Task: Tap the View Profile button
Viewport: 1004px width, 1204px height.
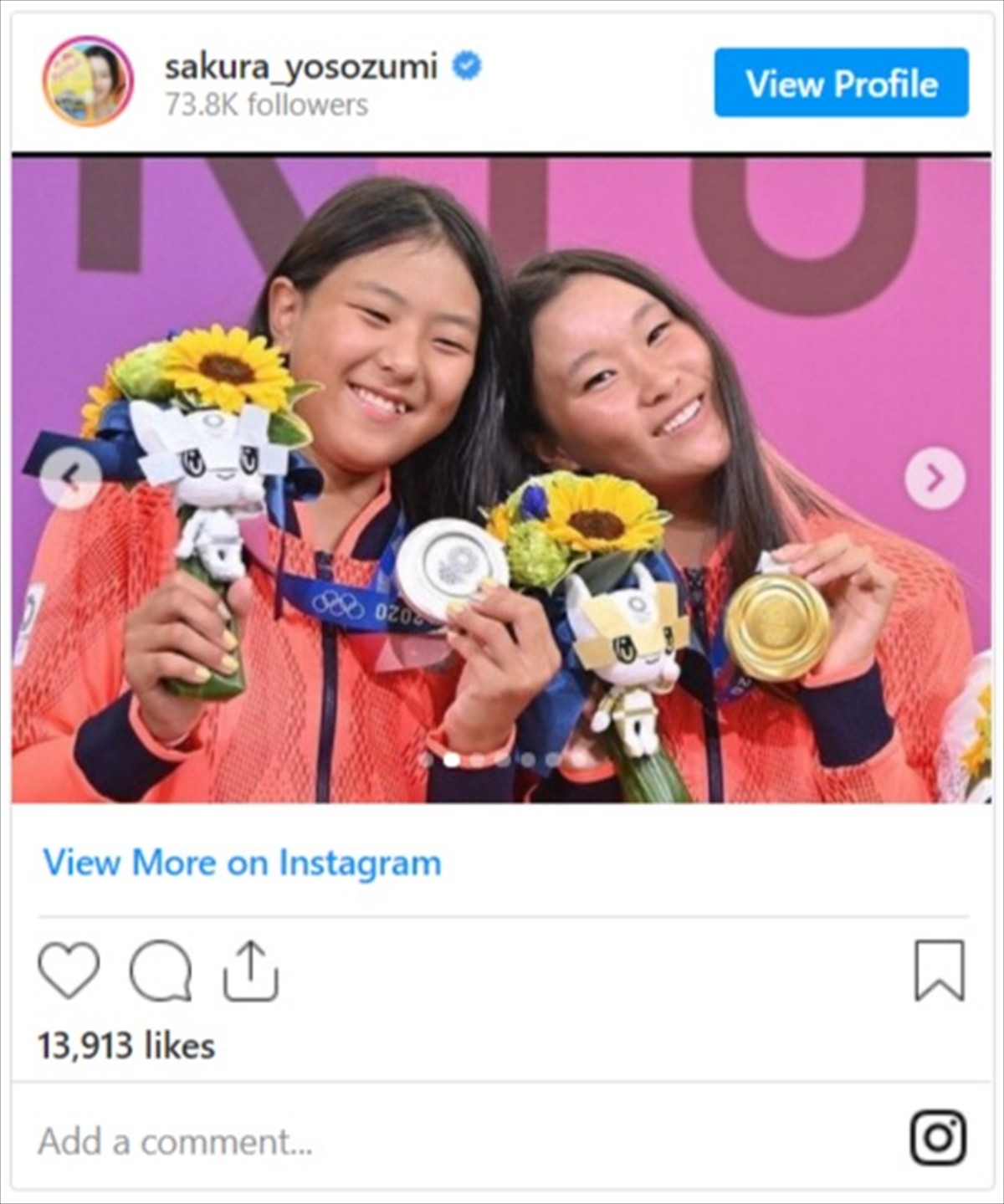Action: 841,83
